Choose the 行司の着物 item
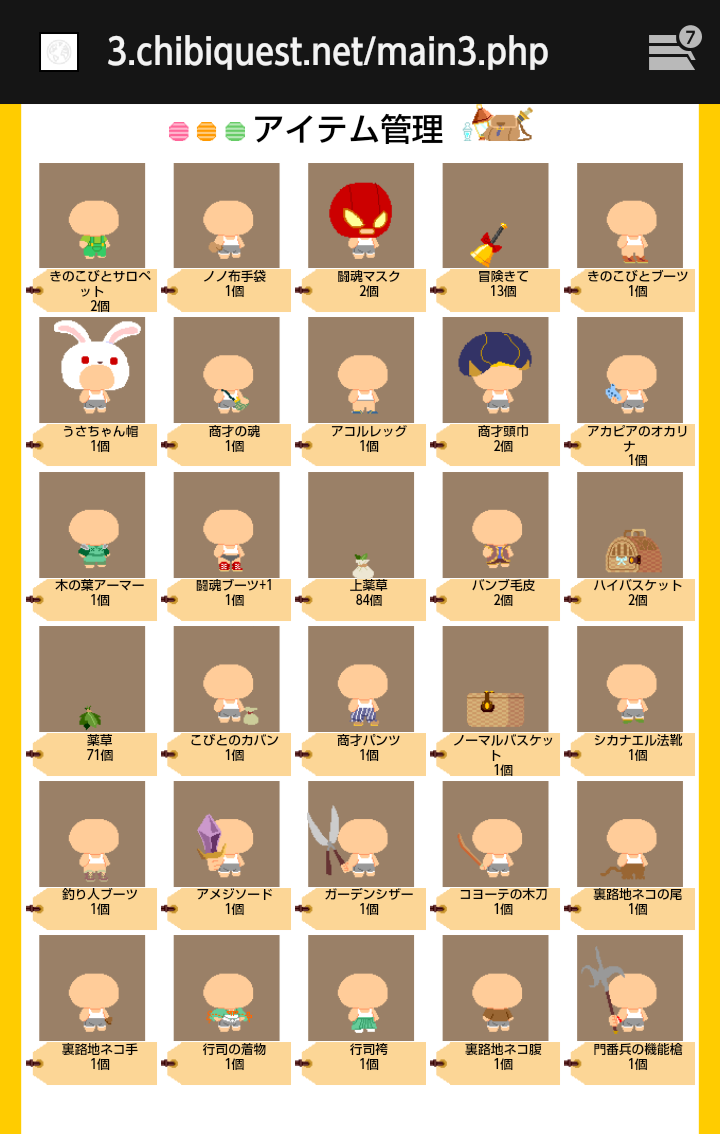The height and width of the screenshot is (1134, 720). tap(226, 988)
